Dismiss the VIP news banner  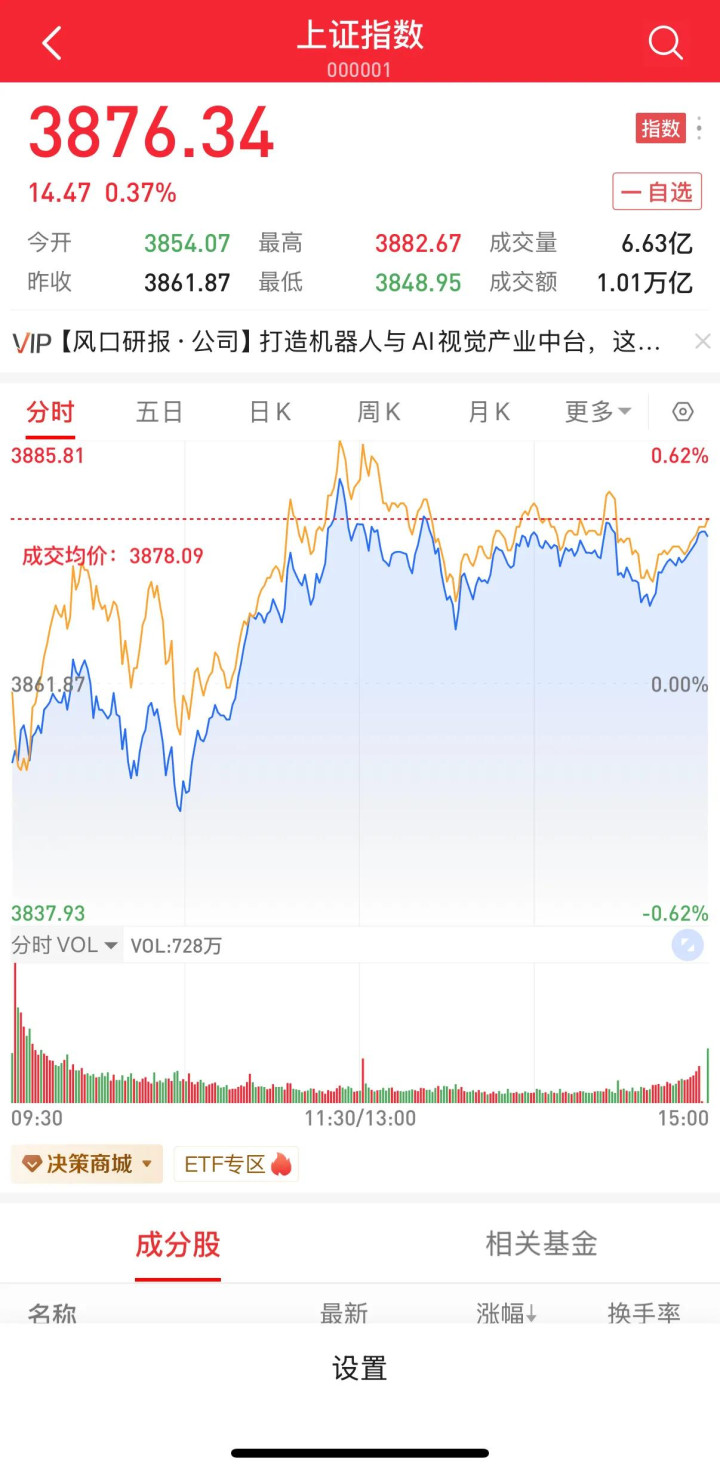(702, 342)
